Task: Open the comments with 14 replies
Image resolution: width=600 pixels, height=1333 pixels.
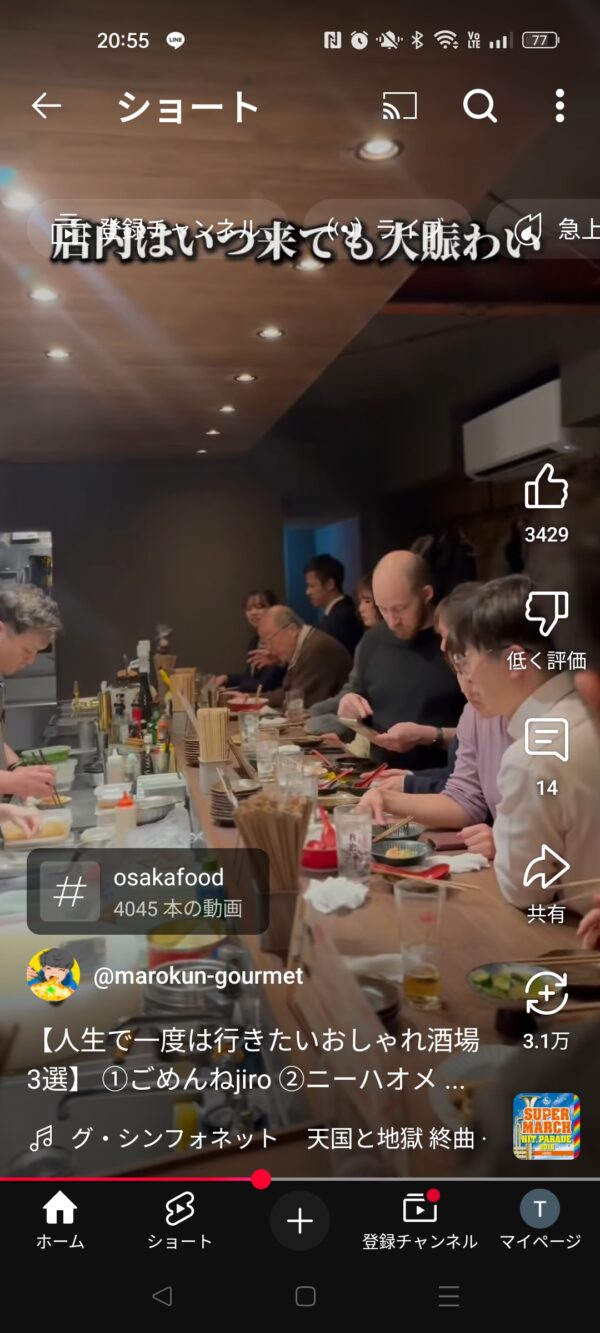Action: pyautogui.click(x=546, y=742)
